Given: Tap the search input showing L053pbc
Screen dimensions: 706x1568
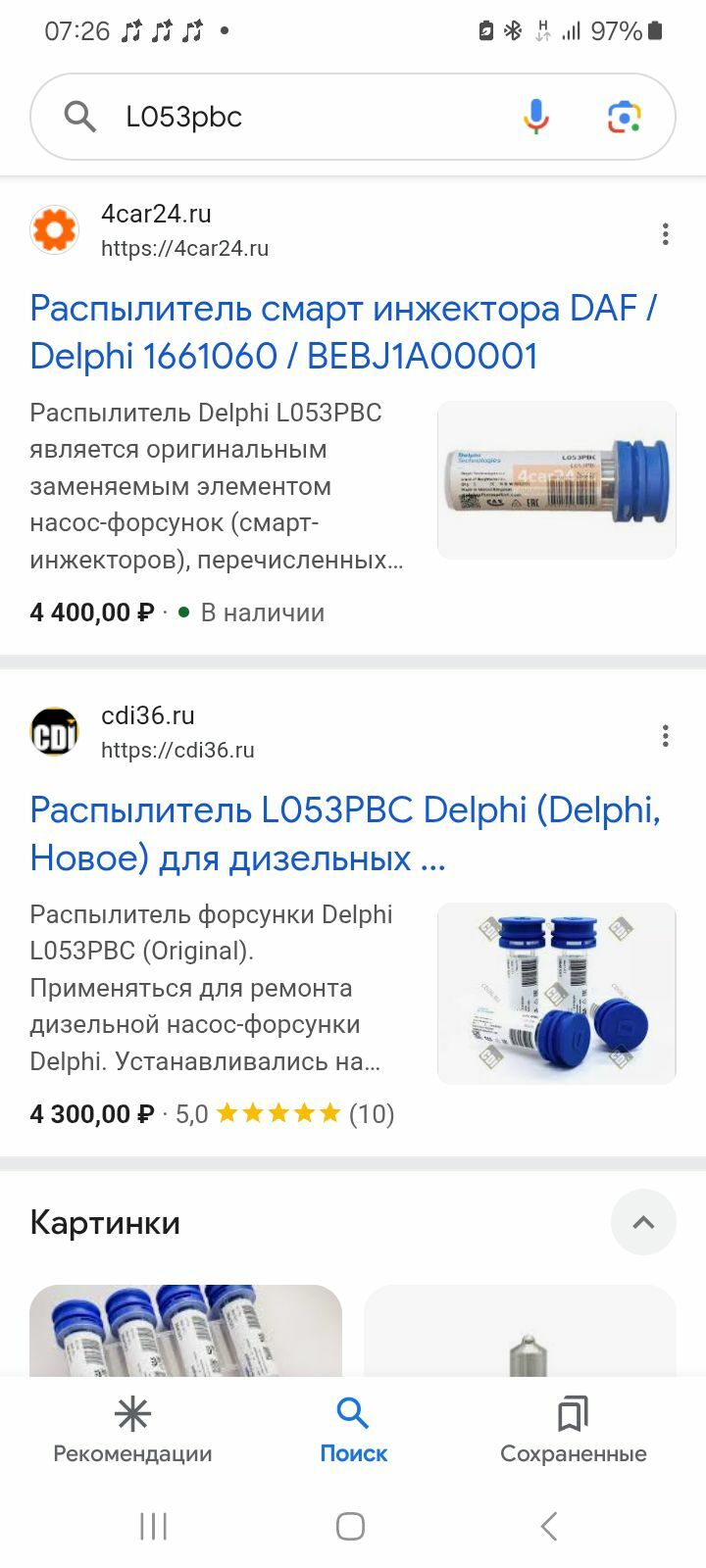Looking at the screenshot, I should click(294, 117).
